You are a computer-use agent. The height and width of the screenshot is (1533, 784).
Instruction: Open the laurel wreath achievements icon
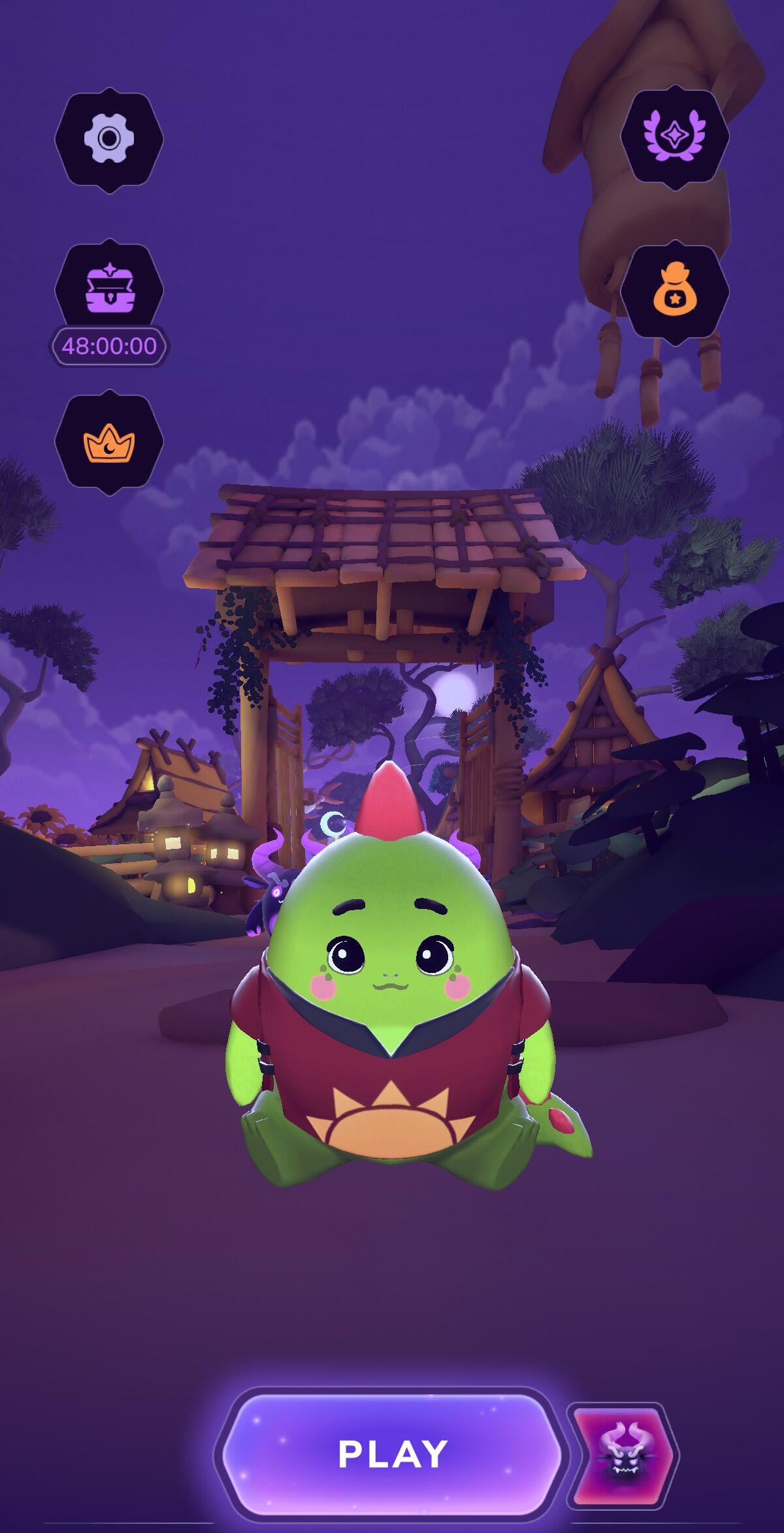click(675, 137)
